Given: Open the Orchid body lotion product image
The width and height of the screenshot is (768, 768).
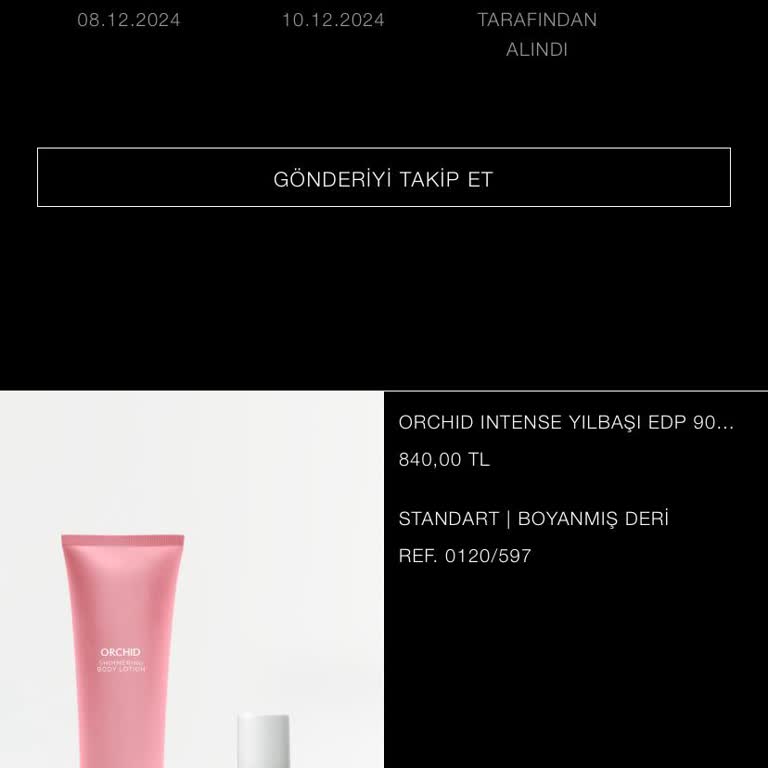Looking at the screenshot, I should tap(191, 580).
